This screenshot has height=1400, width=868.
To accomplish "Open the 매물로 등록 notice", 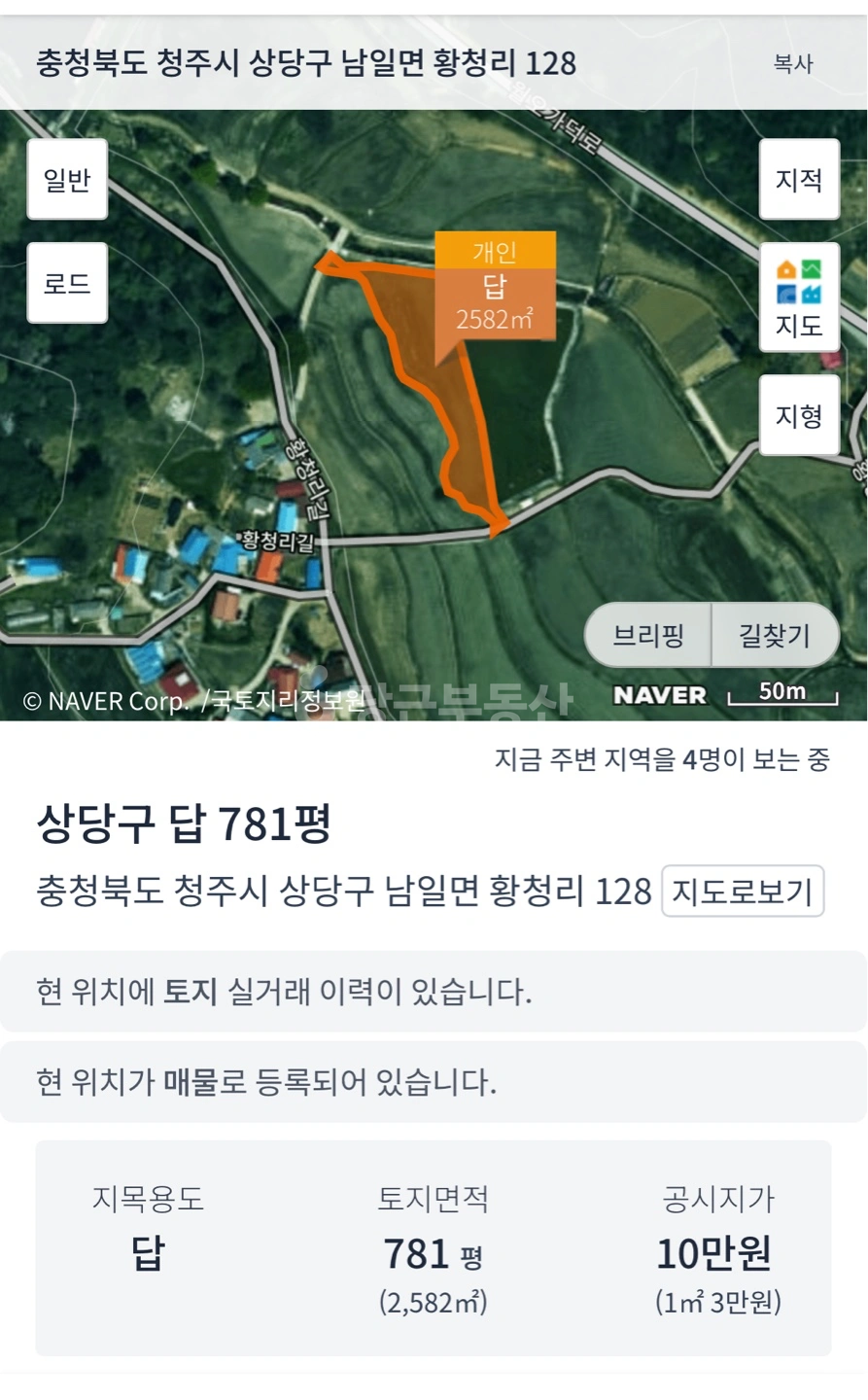I will click(434, 1081).
